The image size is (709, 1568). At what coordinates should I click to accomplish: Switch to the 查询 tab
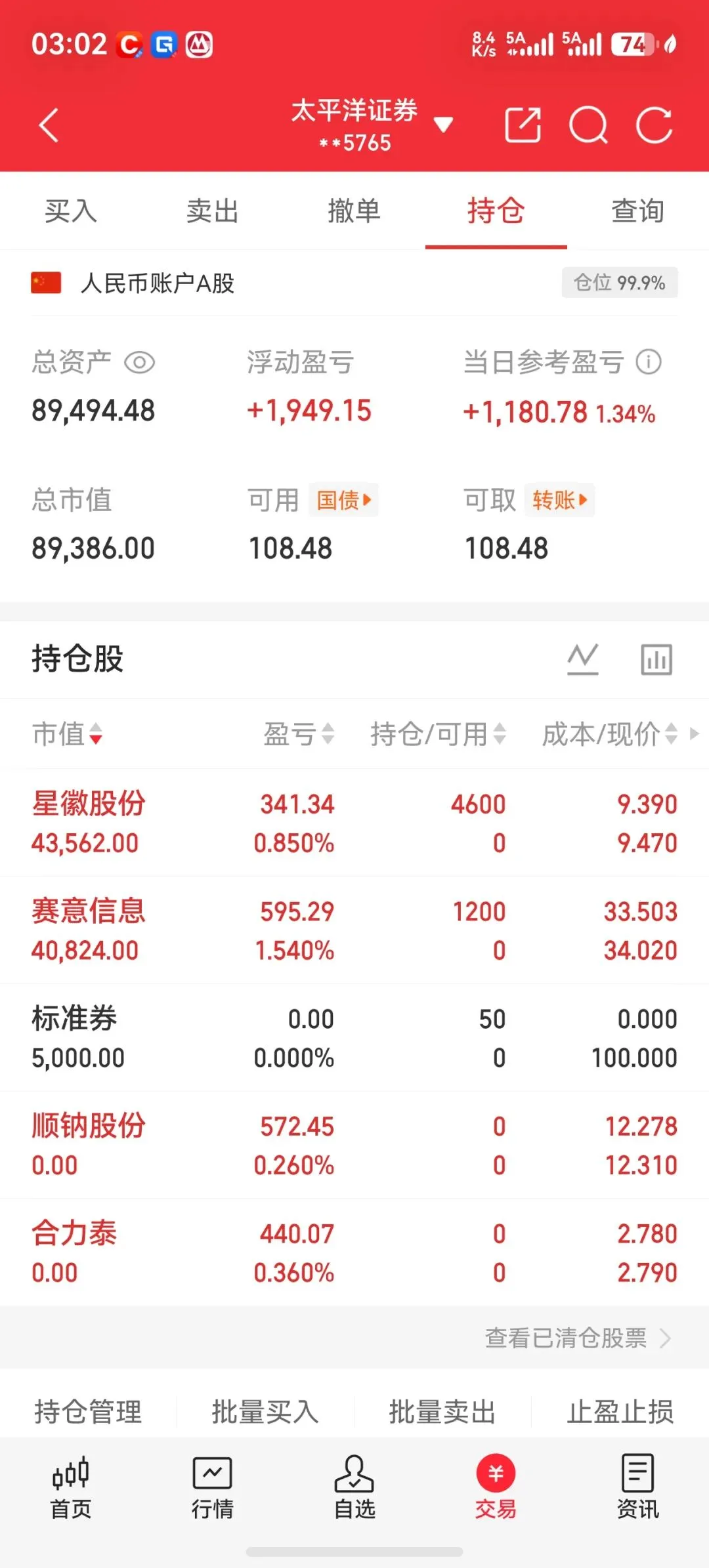tap(638, 211)
